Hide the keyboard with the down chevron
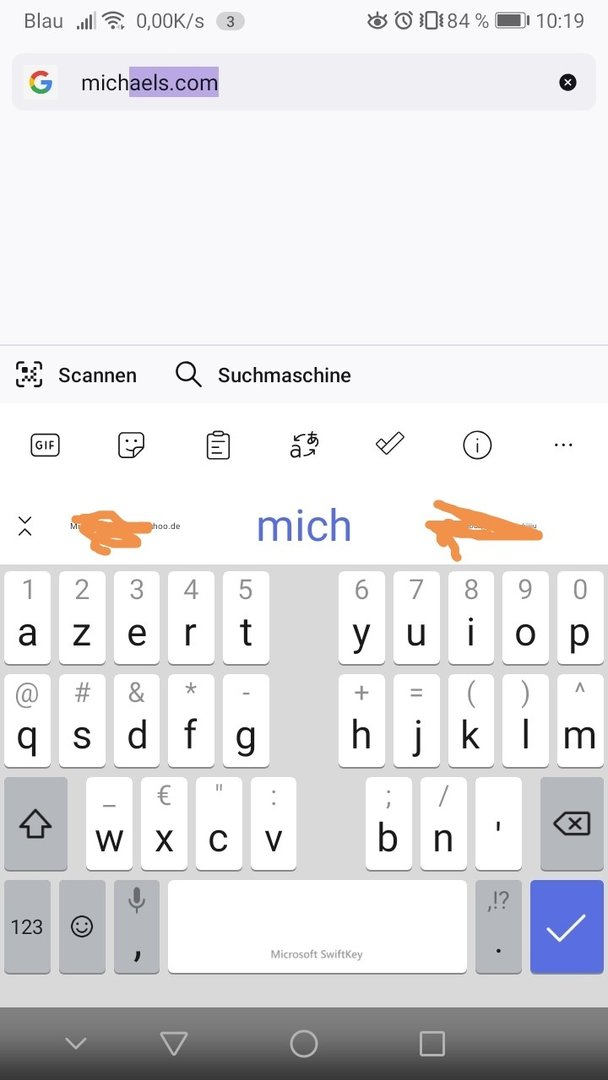Image resolution: width=608 pixels, height=1080 pixels. pyautogui.click(x=75, y=1044)
